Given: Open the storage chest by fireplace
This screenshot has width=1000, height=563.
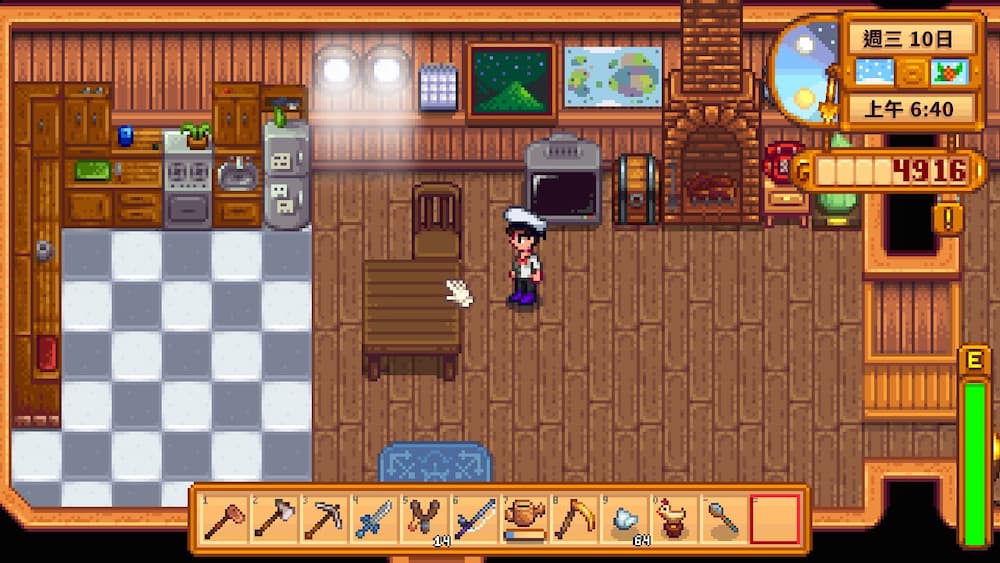Looking at the screenshot, I should pyautogui.click(x=636, y=189).
